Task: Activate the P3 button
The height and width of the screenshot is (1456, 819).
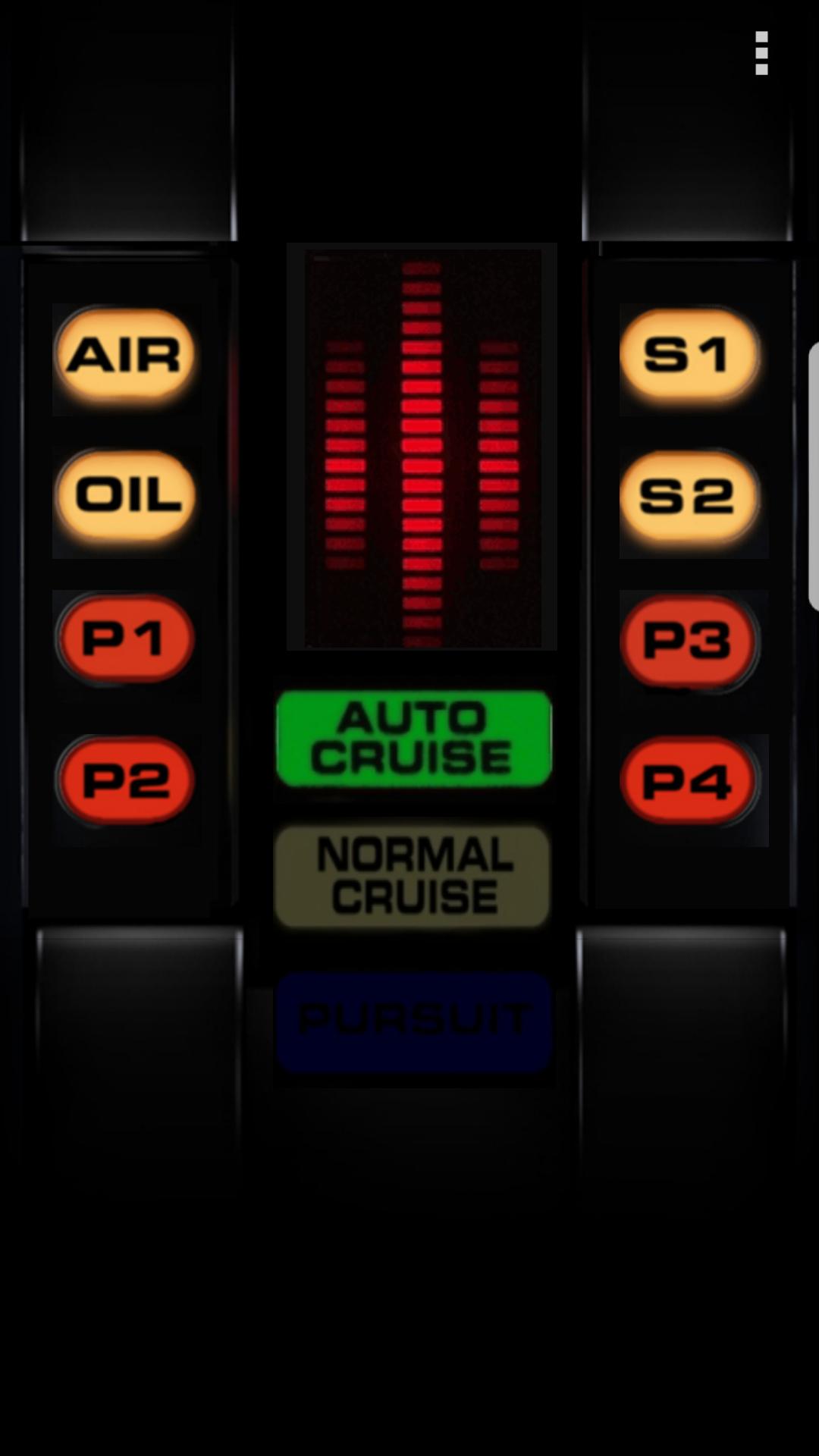Action: [689, 641]
